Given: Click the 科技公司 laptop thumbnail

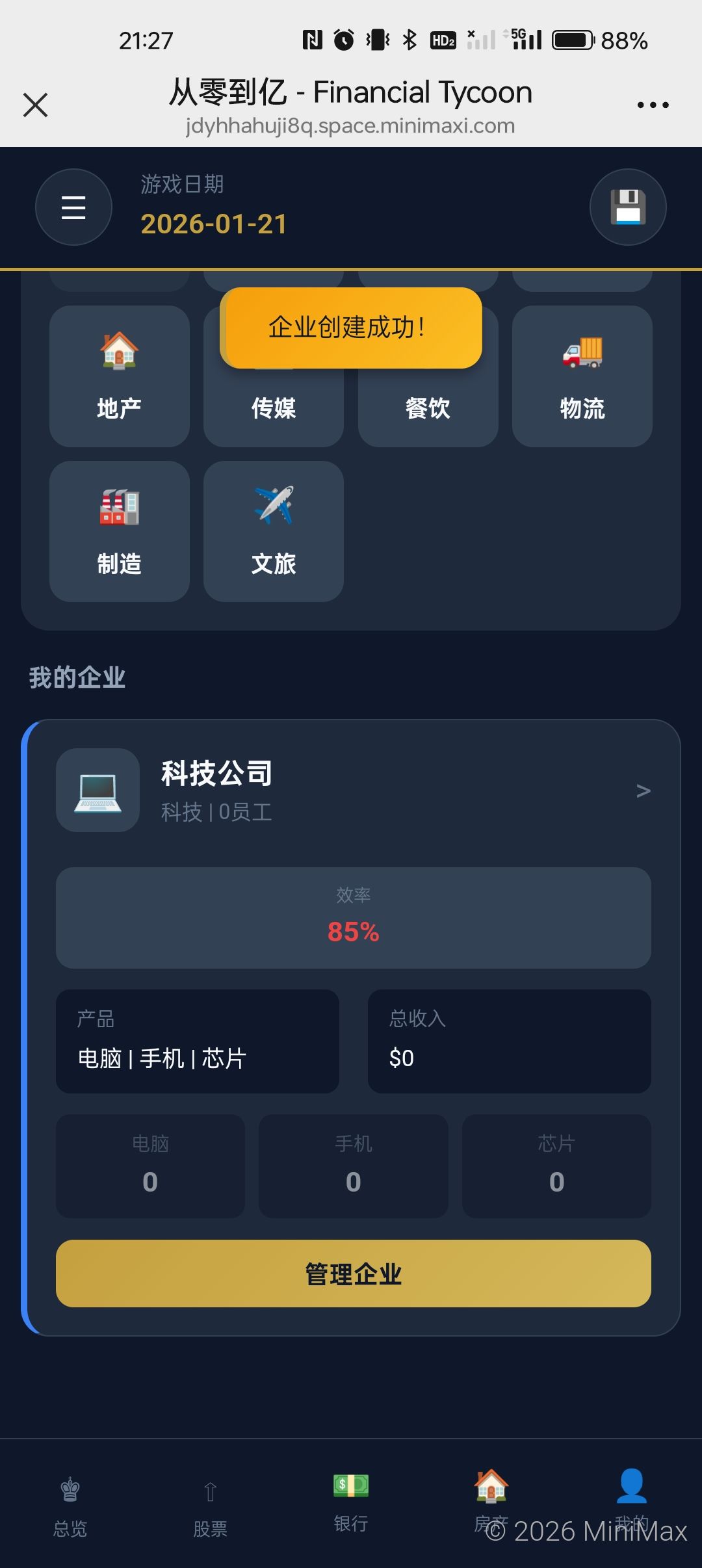Looking at the screenshot, I should (x=97, y=790).
